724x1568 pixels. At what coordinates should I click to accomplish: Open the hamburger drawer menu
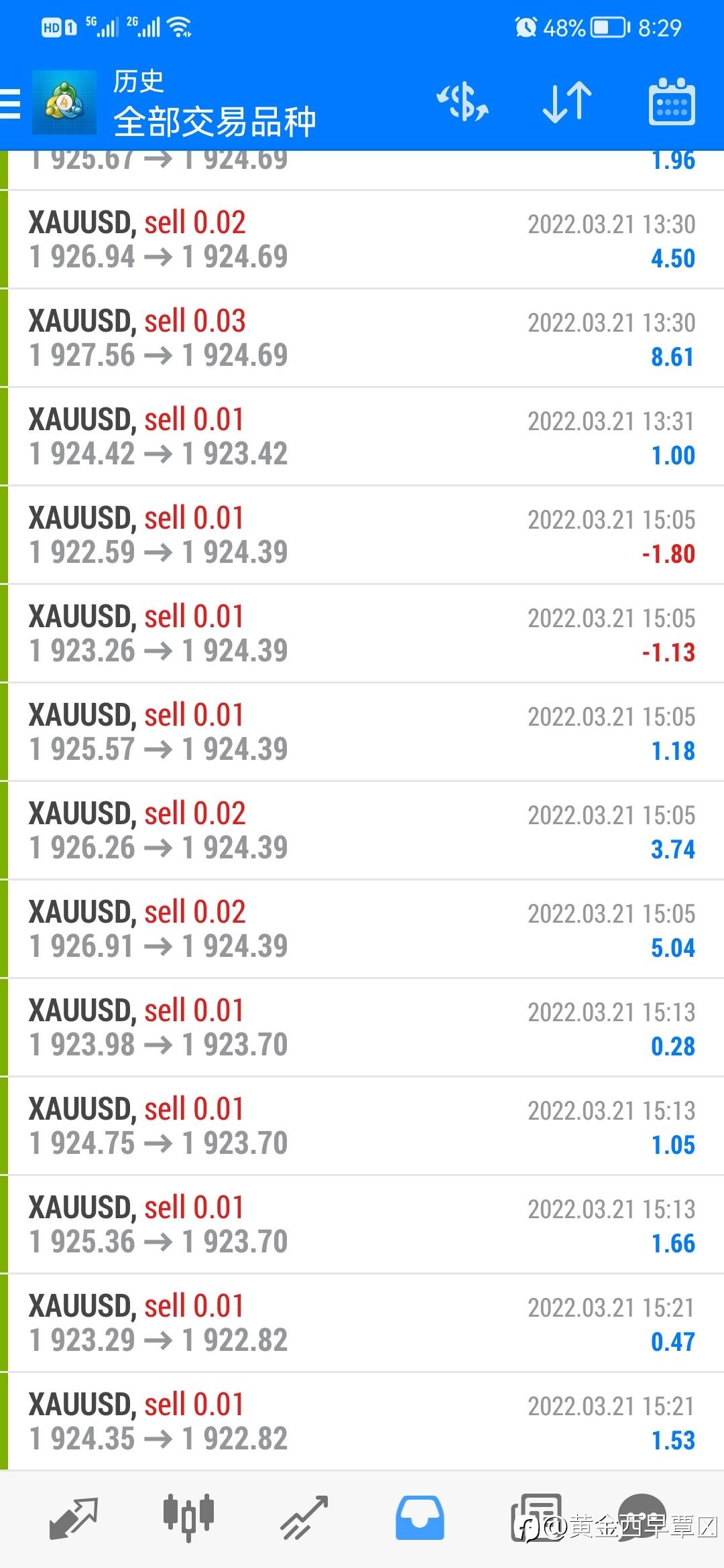[x=11, y=104]
